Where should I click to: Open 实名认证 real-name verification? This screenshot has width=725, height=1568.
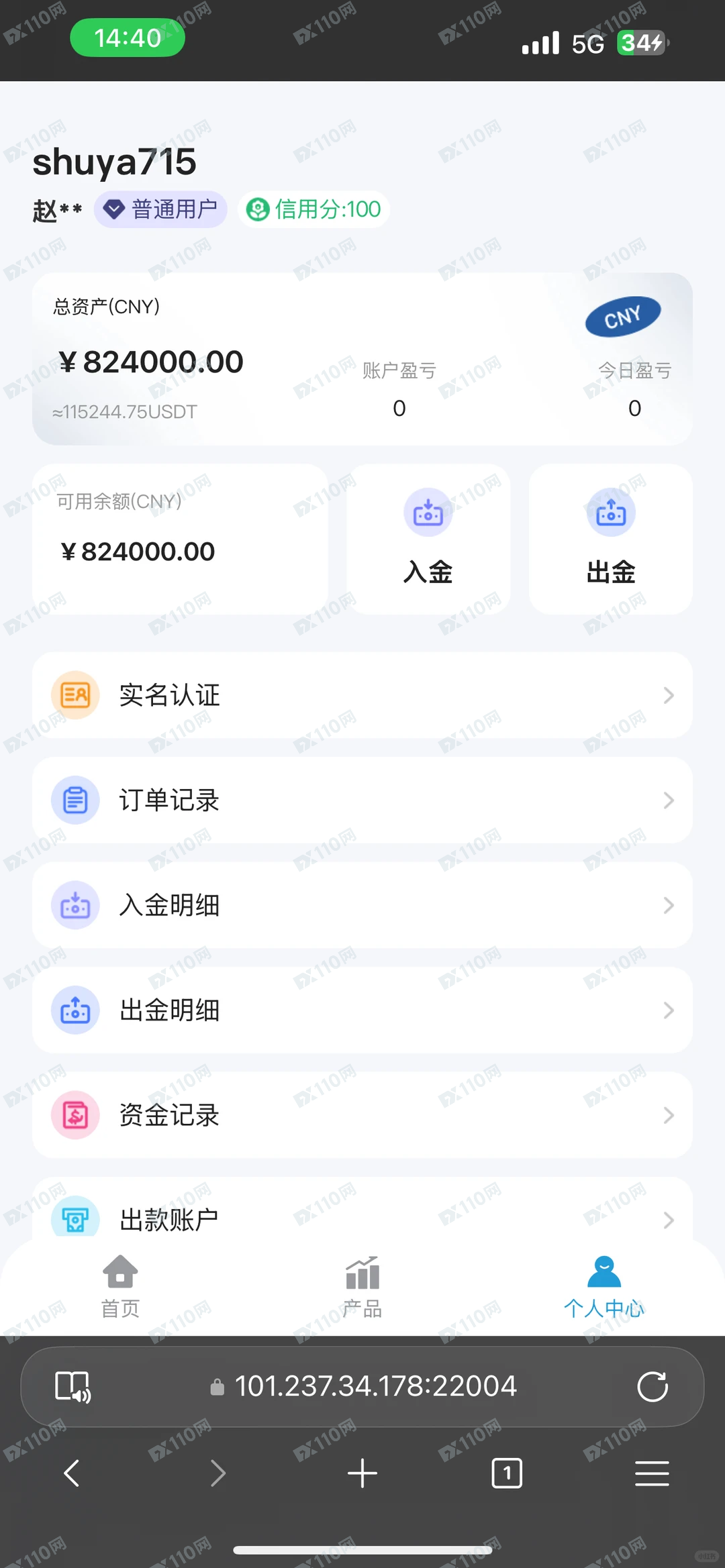[x=362, y=695]
